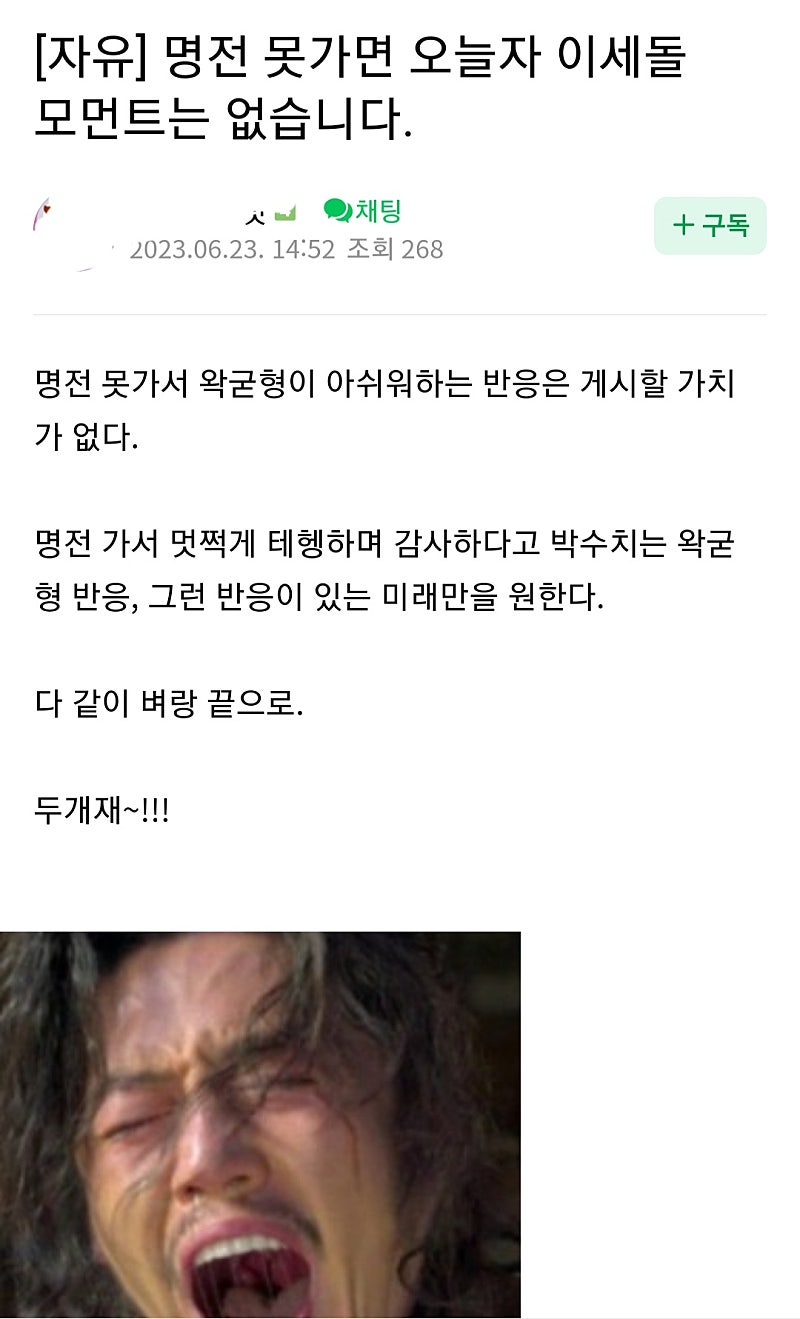
Task: Open the author's profile picture
Action: tap(72, 232)
